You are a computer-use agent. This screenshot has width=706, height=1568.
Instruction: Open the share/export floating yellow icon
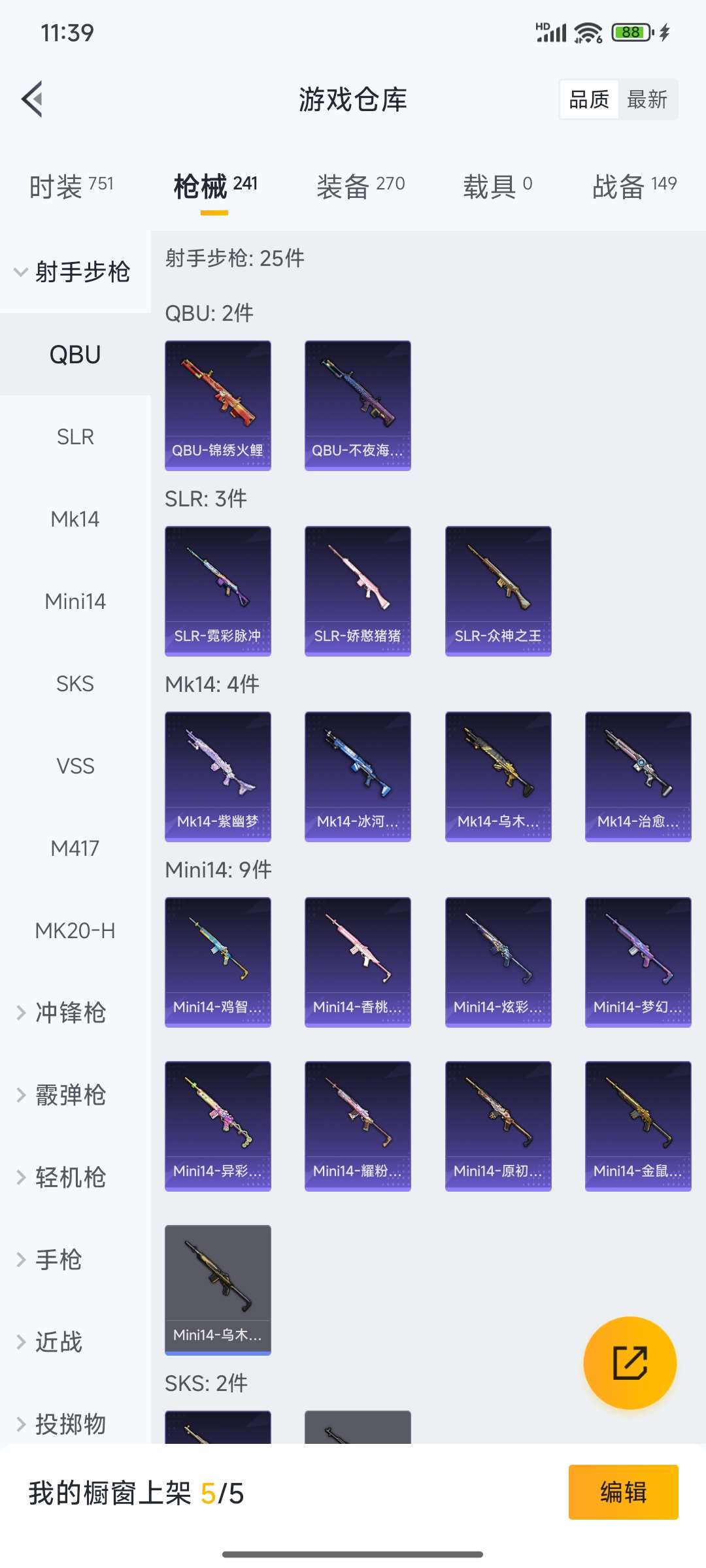pyautogui.click(x=630, y=1365)
